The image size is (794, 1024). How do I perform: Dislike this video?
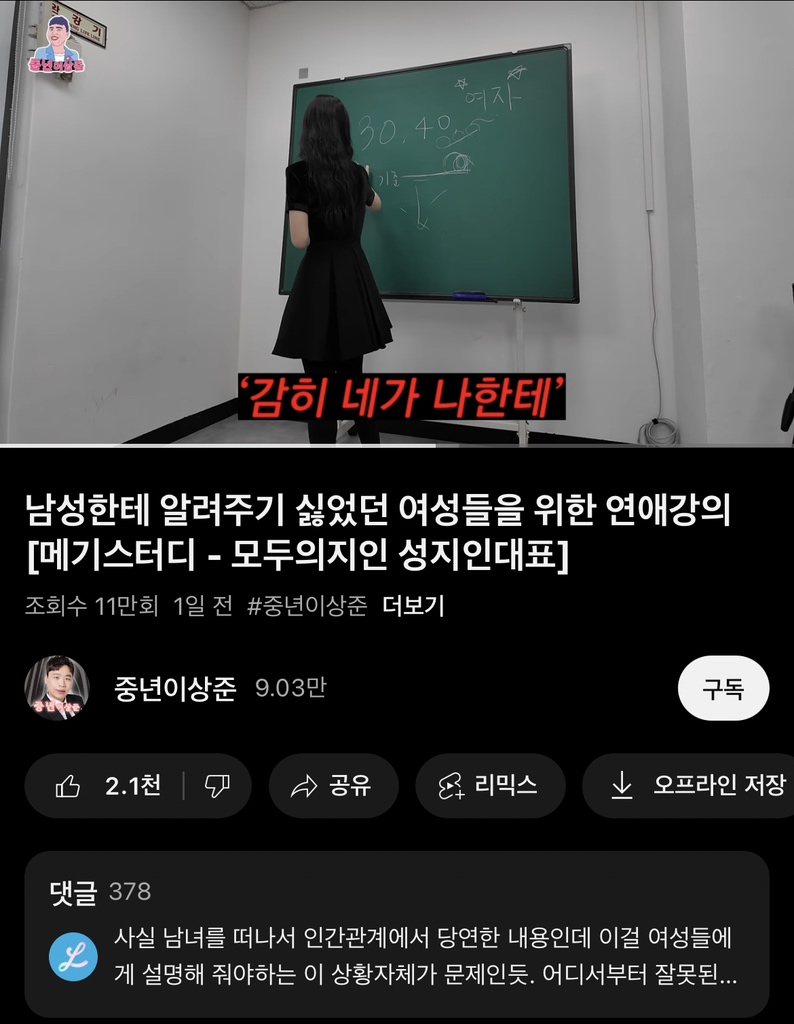[x=216, y=786]
